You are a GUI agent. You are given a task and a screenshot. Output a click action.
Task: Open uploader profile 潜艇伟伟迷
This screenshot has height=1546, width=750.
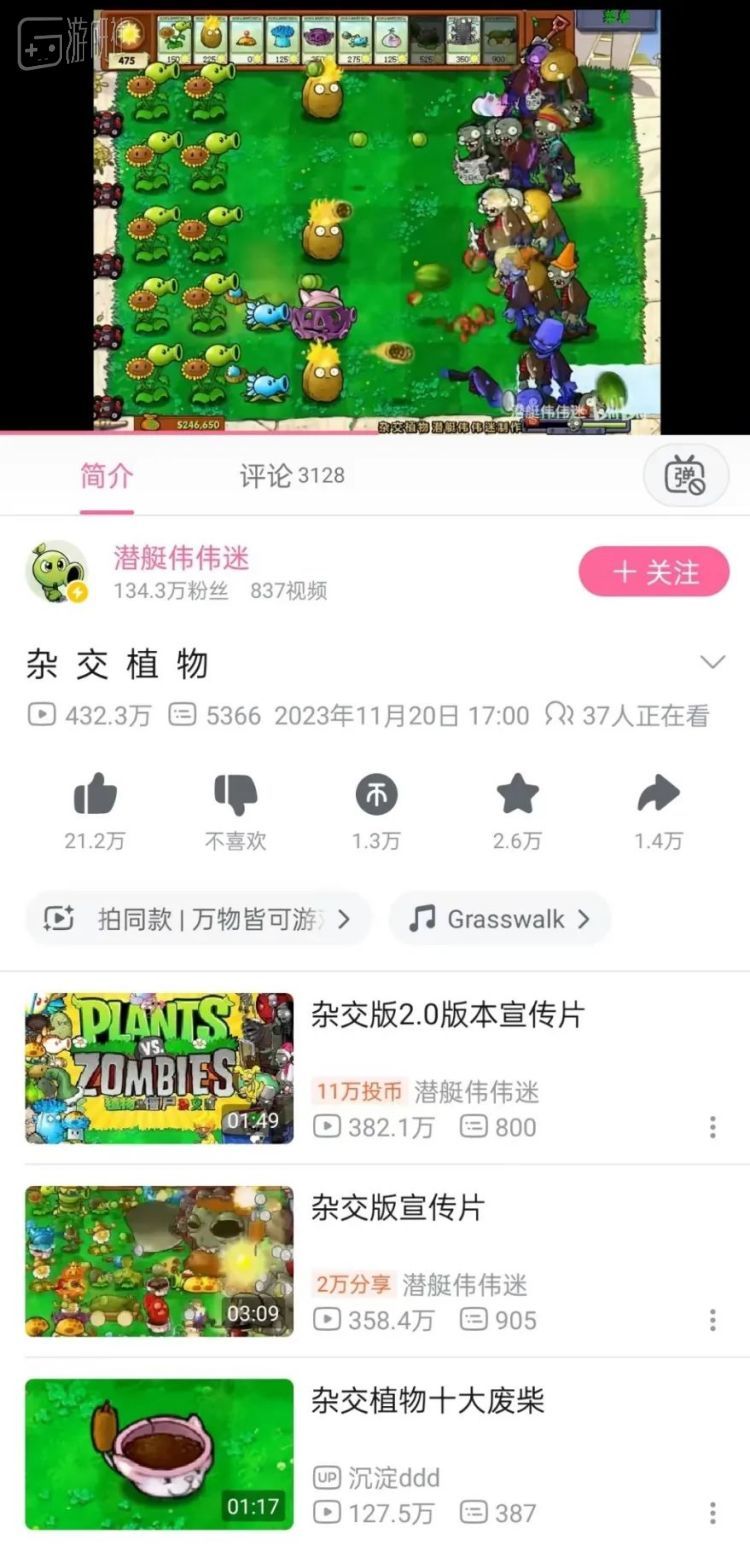click(x=178, y=559)
